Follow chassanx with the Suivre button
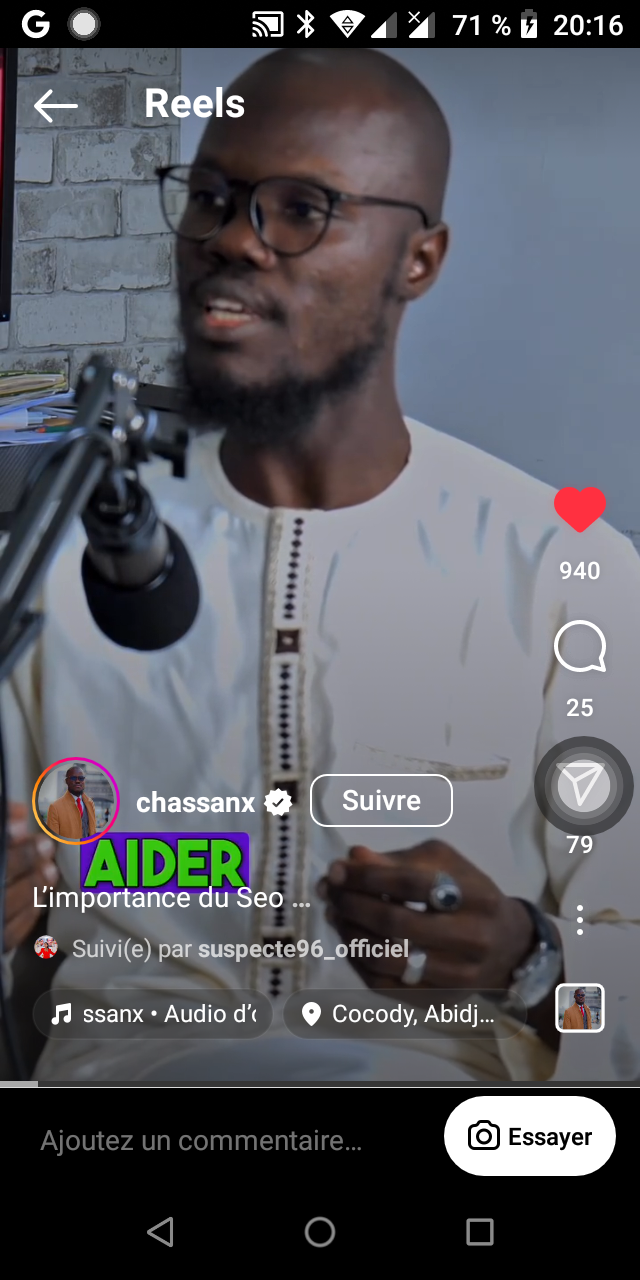 [381, 801]
